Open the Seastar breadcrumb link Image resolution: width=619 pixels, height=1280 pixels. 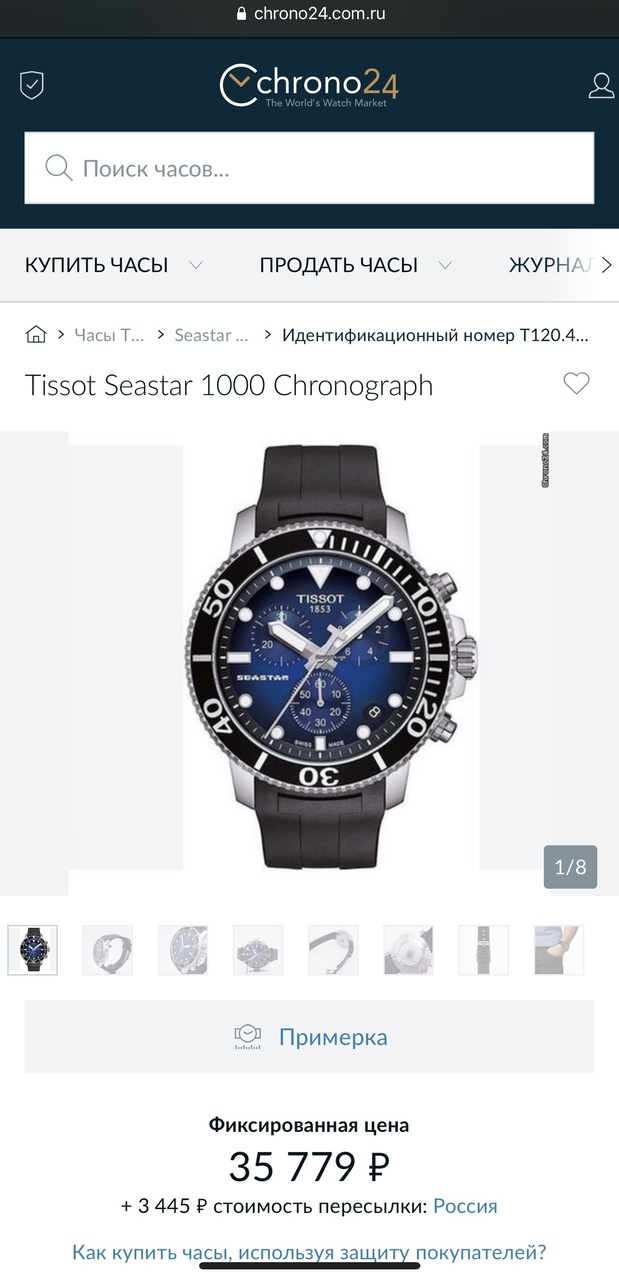click(x=211, y=335)
